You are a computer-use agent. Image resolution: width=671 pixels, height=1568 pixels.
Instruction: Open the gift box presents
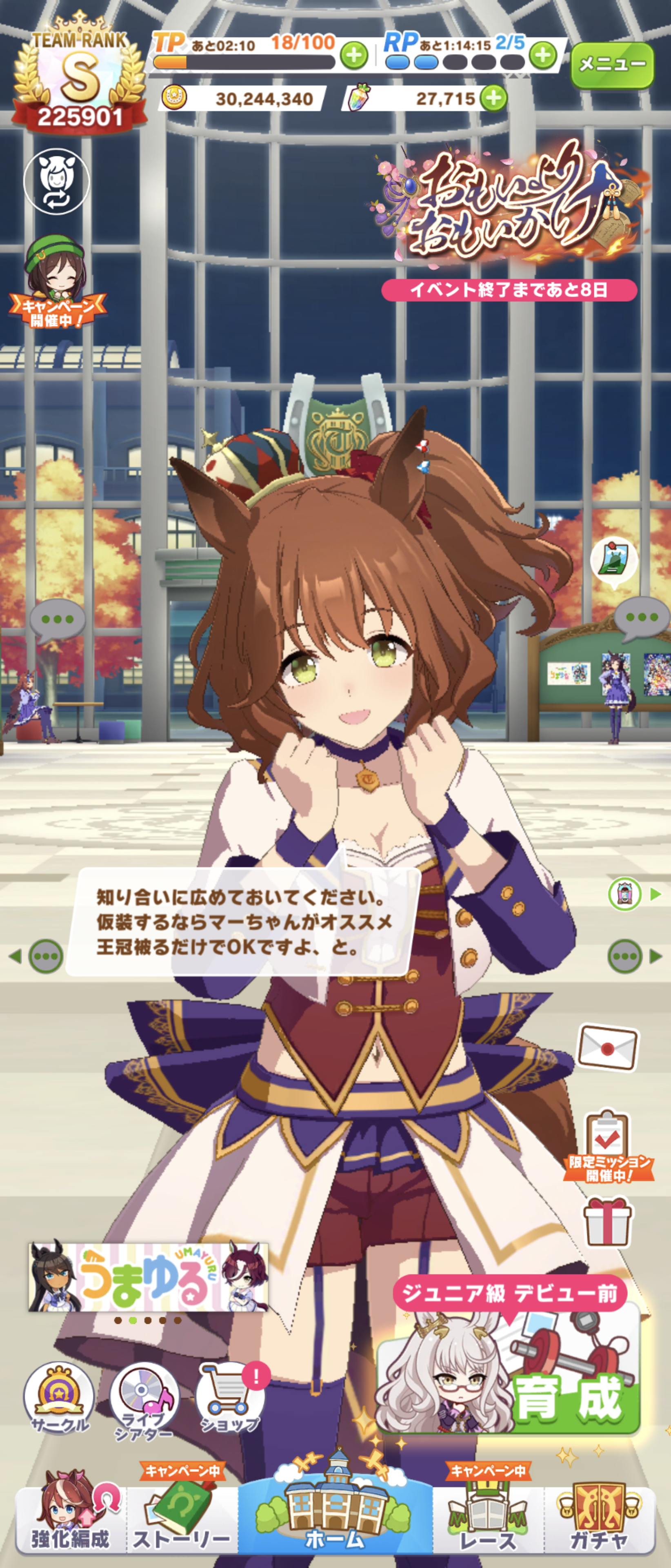point(607,1222)
